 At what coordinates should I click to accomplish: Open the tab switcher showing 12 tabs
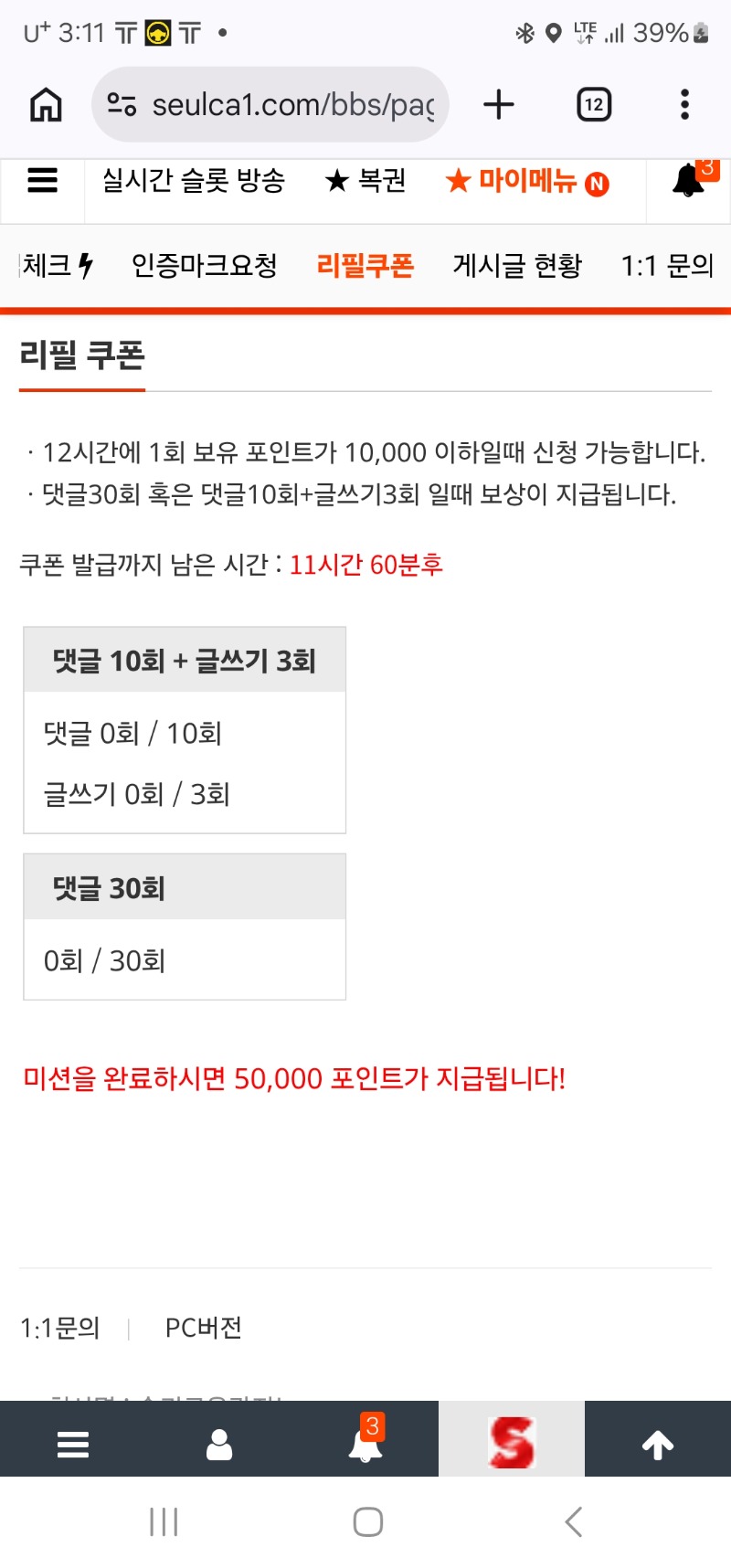(x=594, y=105)
